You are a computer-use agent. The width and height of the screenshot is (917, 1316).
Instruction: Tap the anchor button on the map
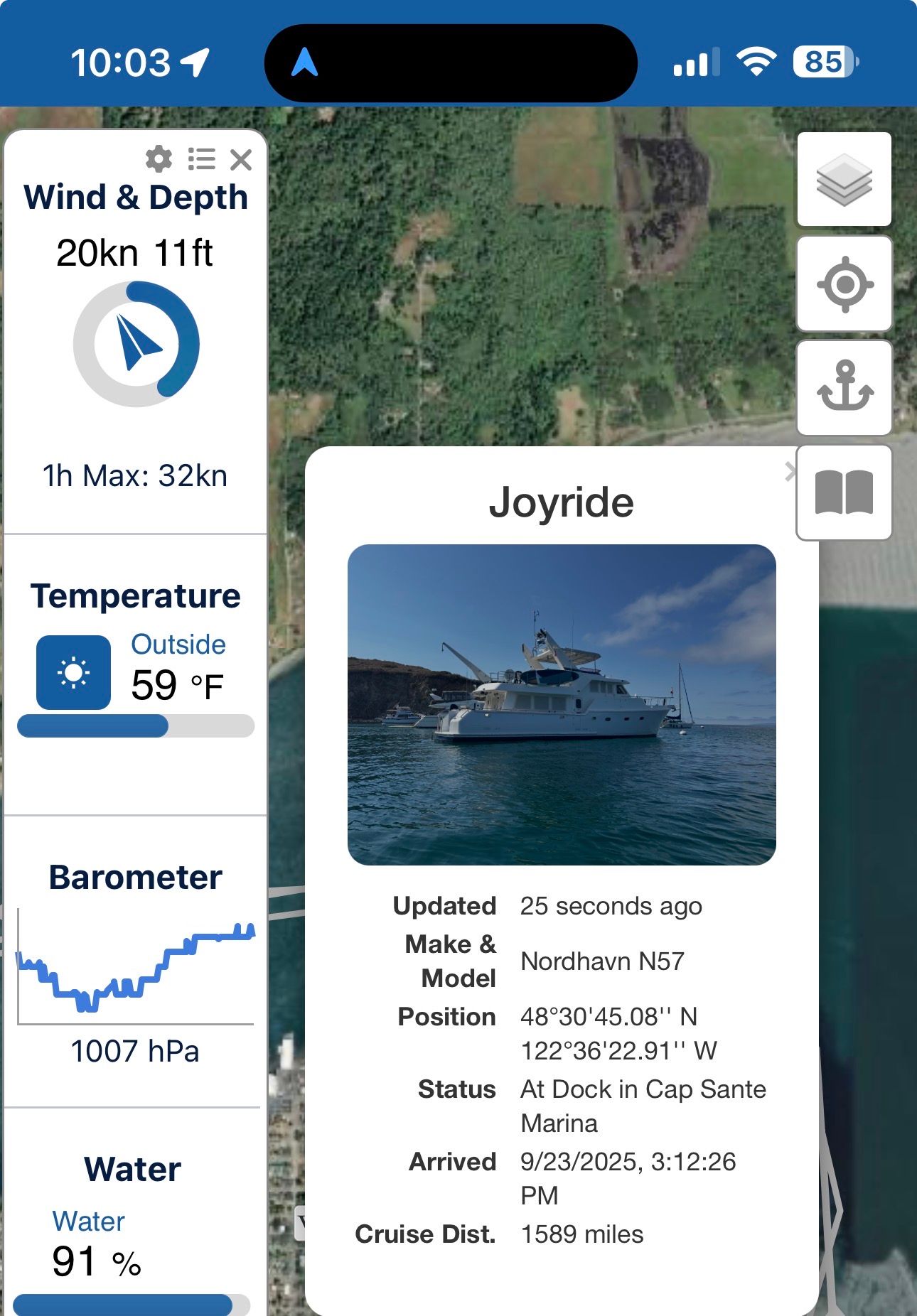click(x=844, y=388)
